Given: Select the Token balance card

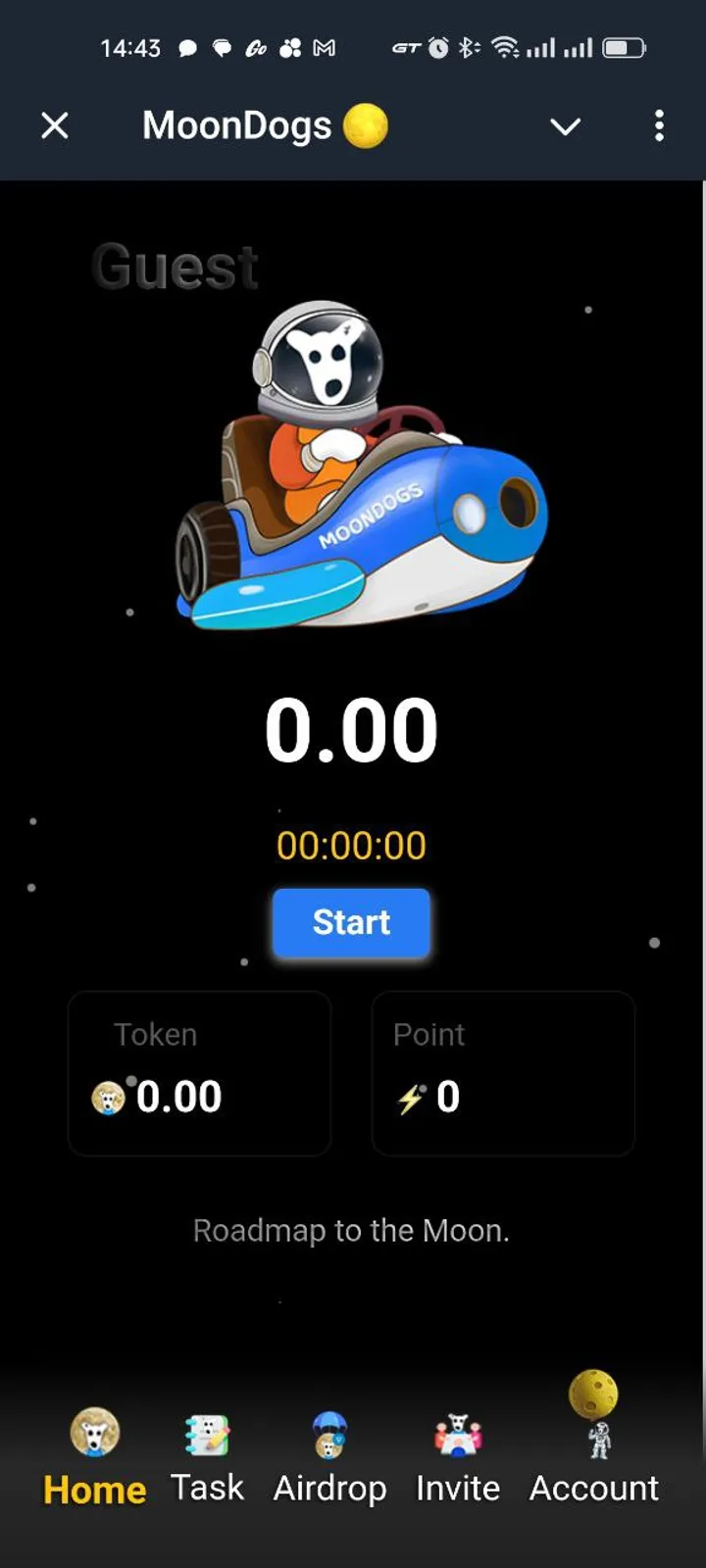Looking at the screenshot, I should pos(199,1073).
